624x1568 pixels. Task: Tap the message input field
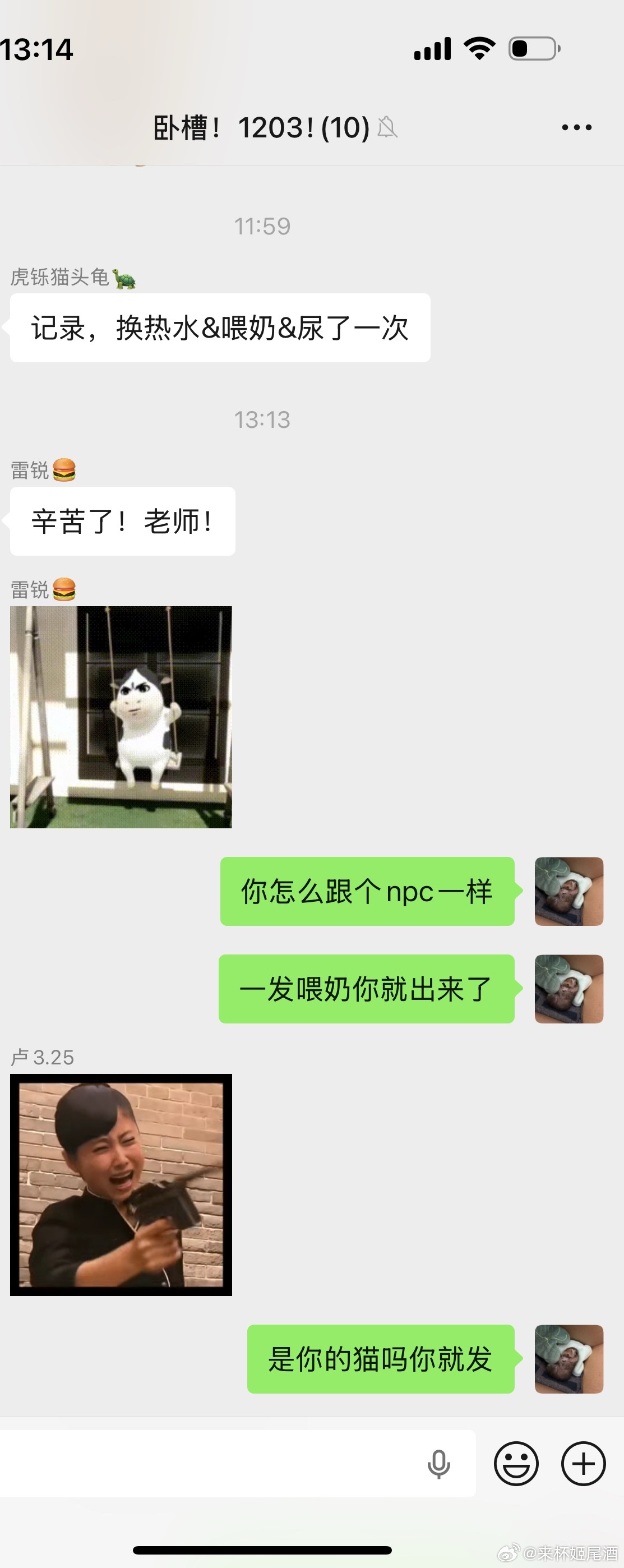207,1463
